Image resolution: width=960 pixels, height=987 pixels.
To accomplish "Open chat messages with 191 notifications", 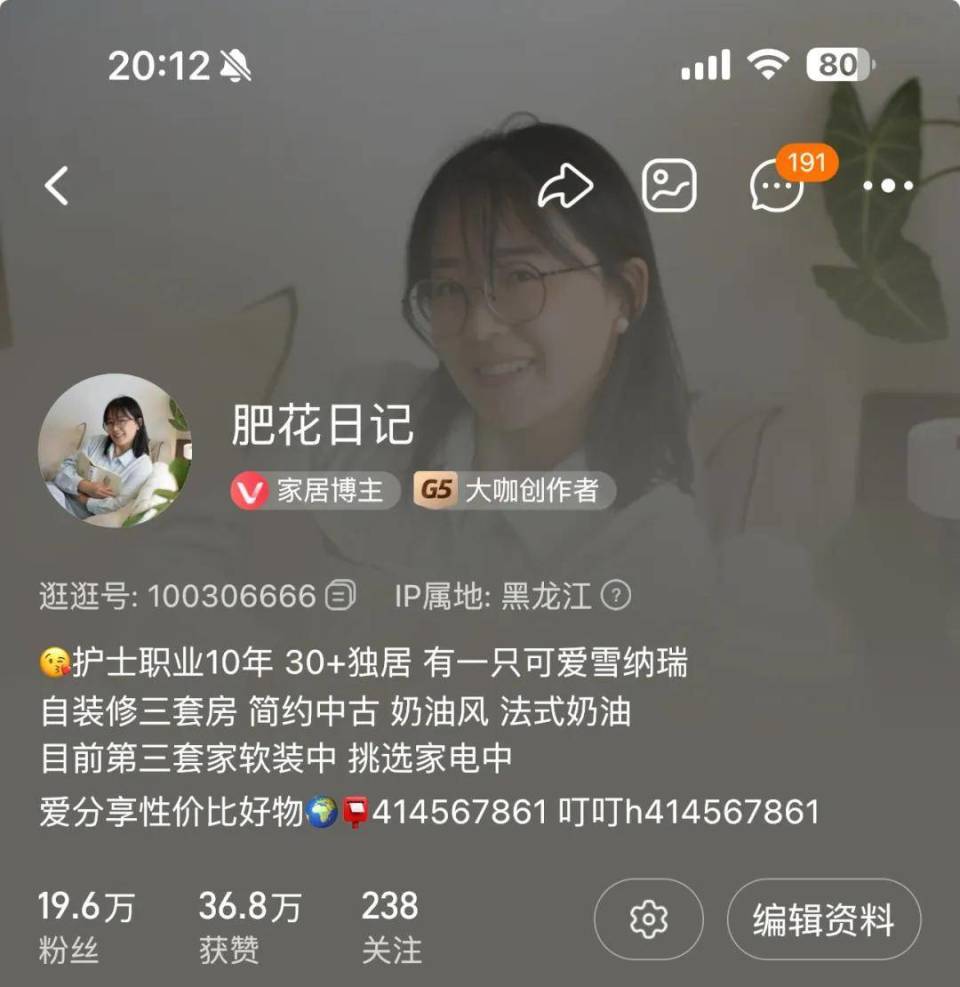I will pyautogui.click(x=777, y=190).
